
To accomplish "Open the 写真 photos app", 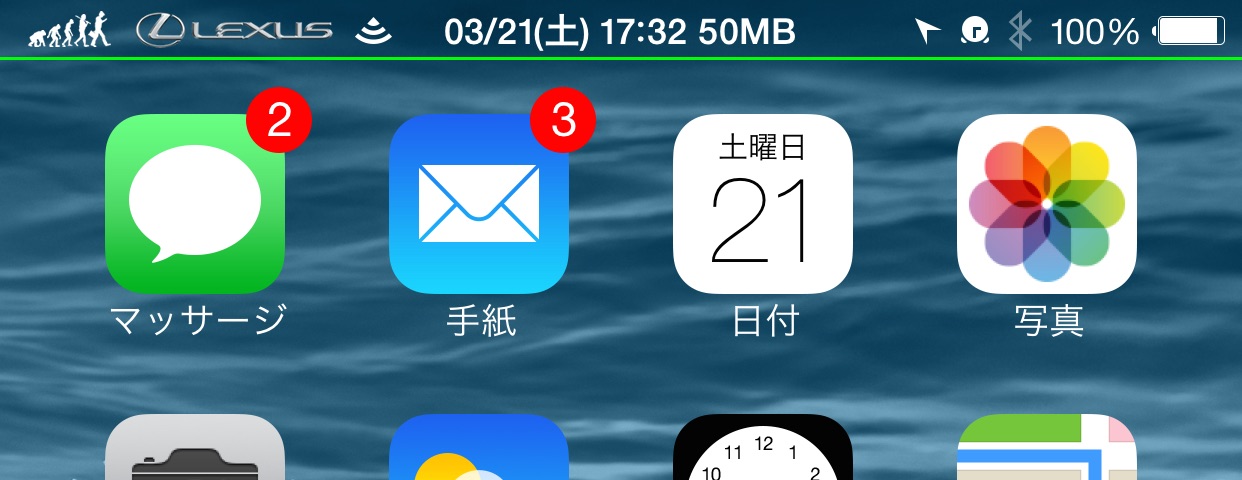I will [x=1047, y=203].
